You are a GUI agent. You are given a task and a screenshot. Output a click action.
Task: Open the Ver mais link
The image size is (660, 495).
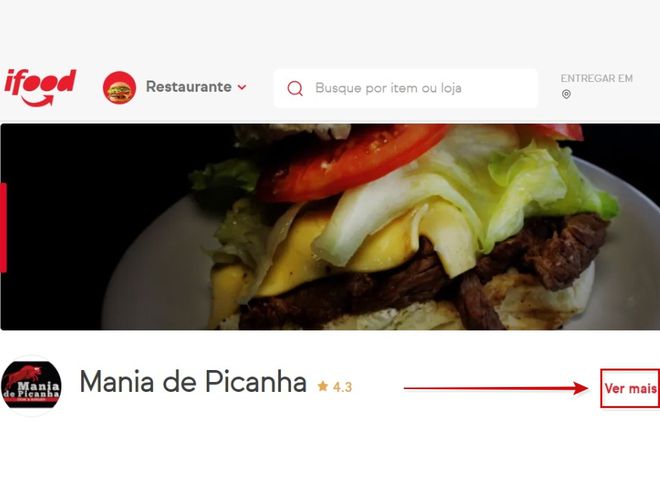pyautogui.click(x=629, y=388)
